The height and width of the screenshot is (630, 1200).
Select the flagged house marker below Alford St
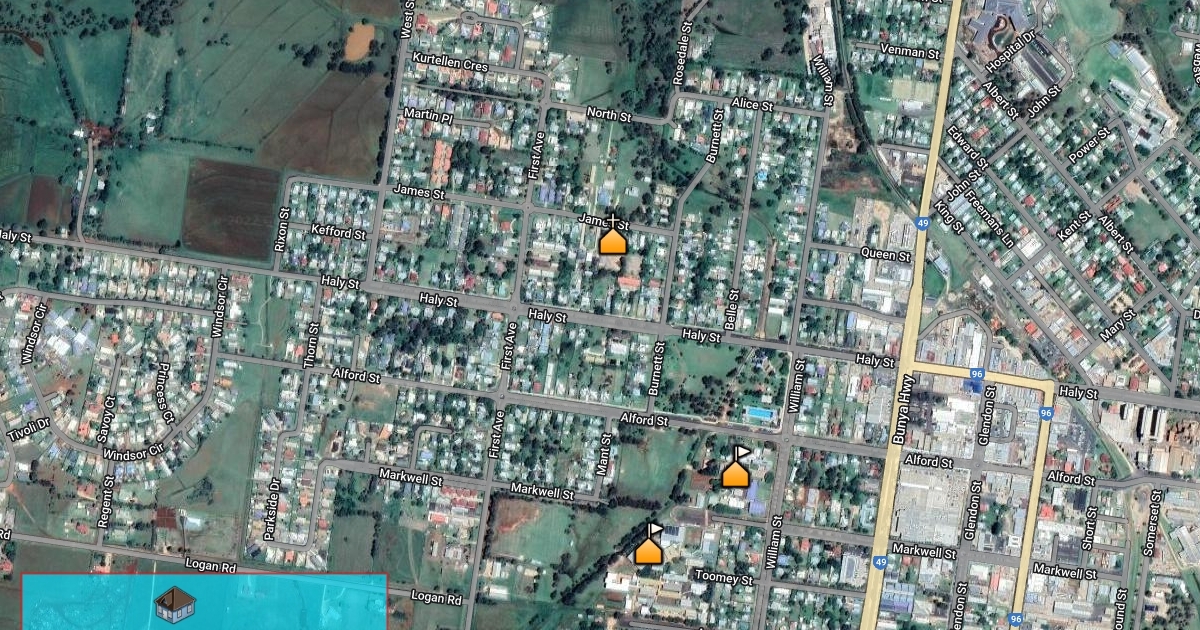click(735, 473)
